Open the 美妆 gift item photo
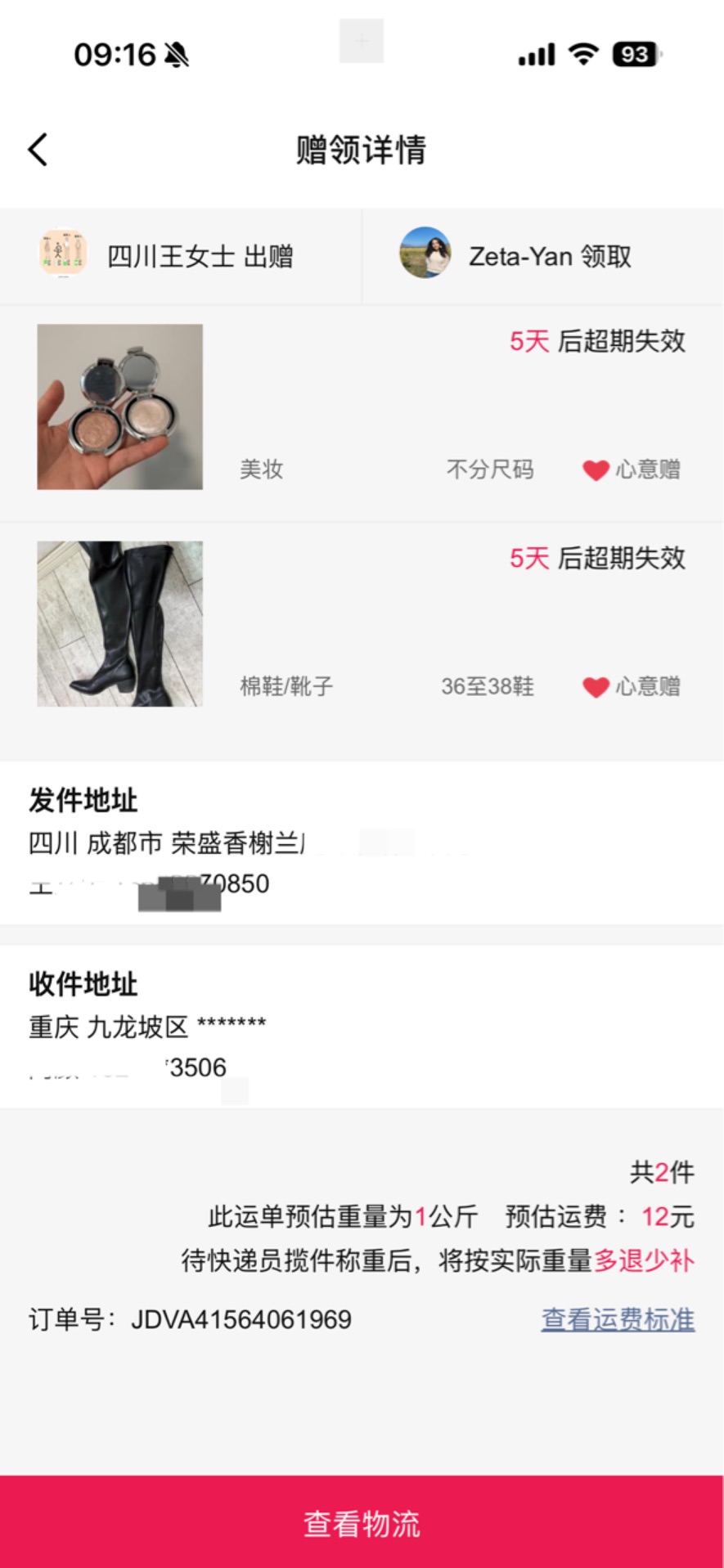 [x=120, y=407]
